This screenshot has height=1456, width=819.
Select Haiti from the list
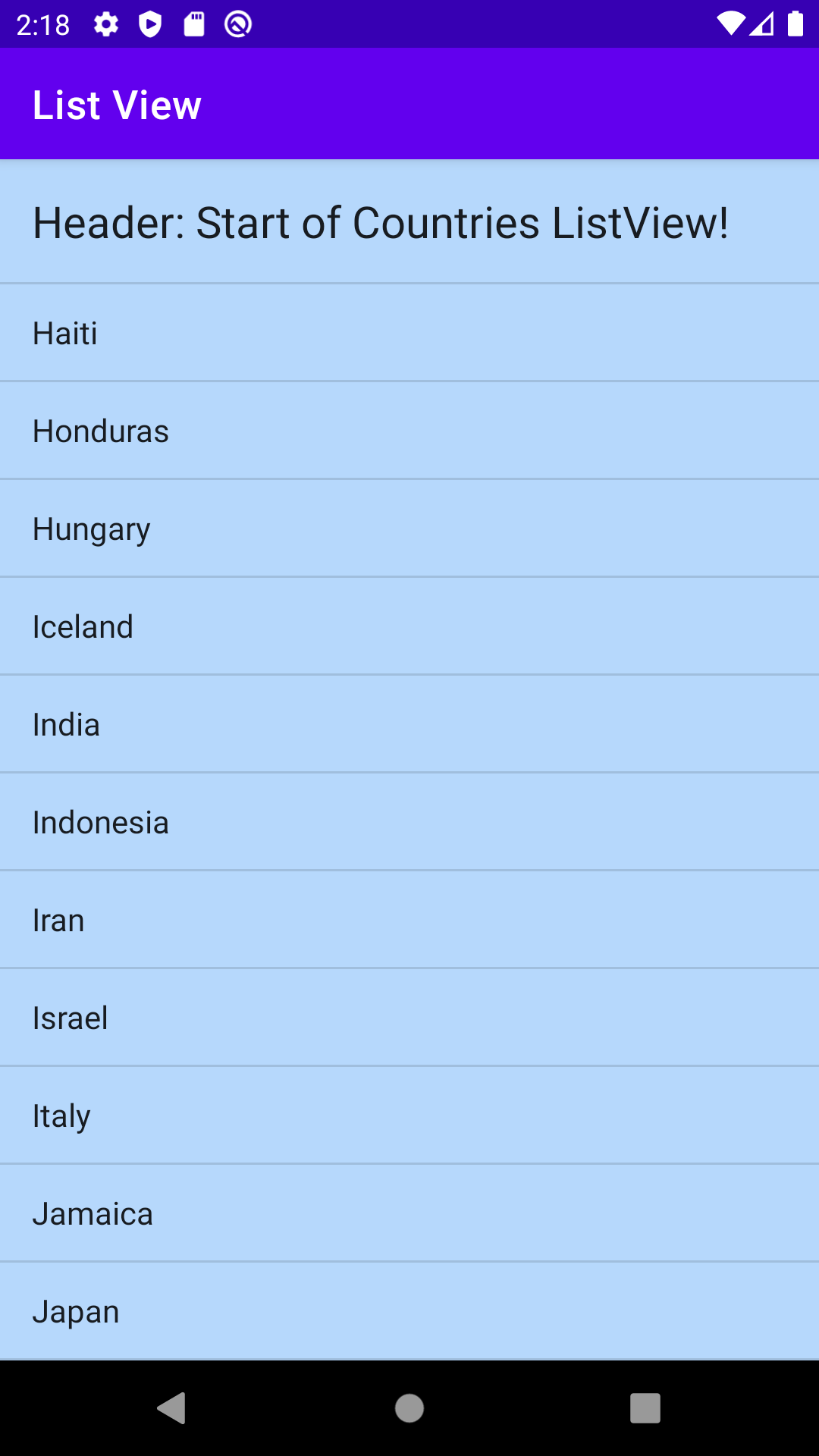(x=409, y=332)
